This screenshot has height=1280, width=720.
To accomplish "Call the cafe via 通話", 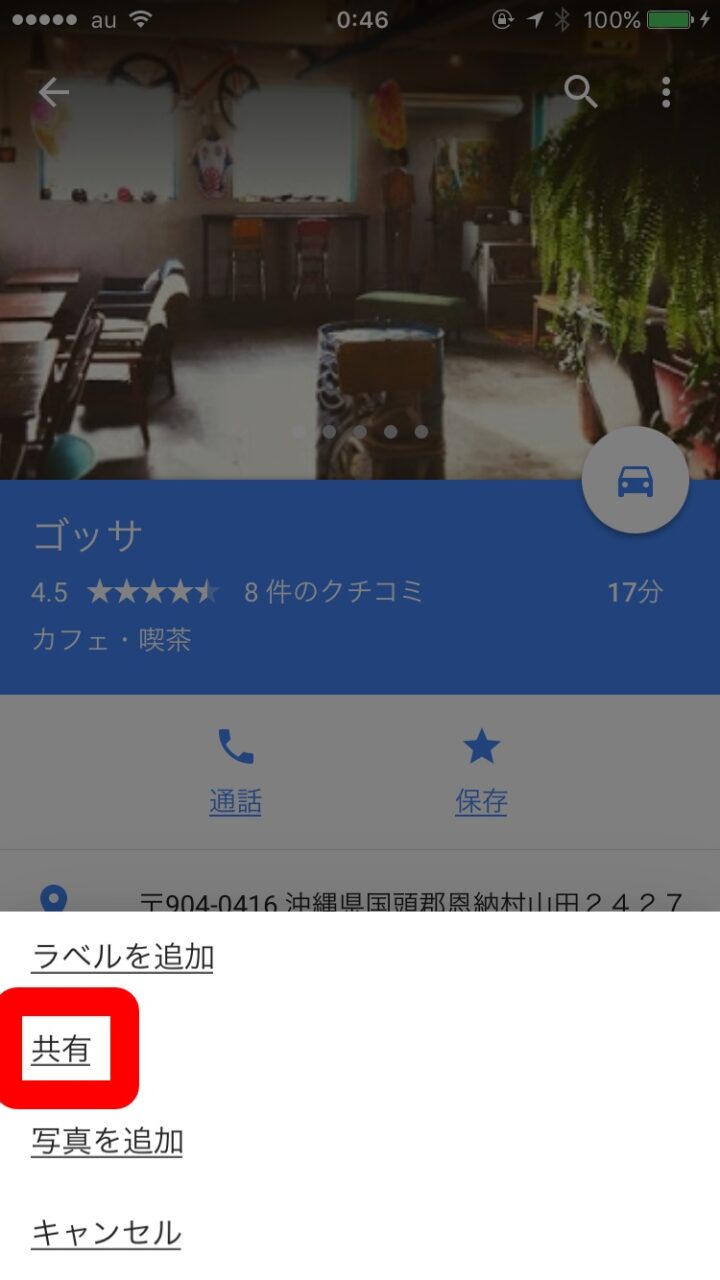I will coord(236,771).
